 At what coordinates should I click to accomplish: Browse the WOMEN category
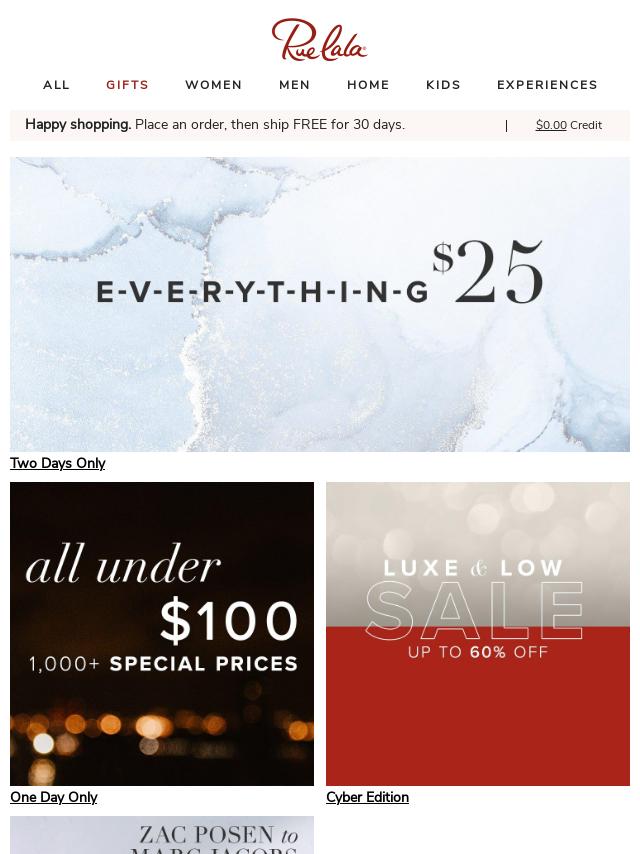213,85
